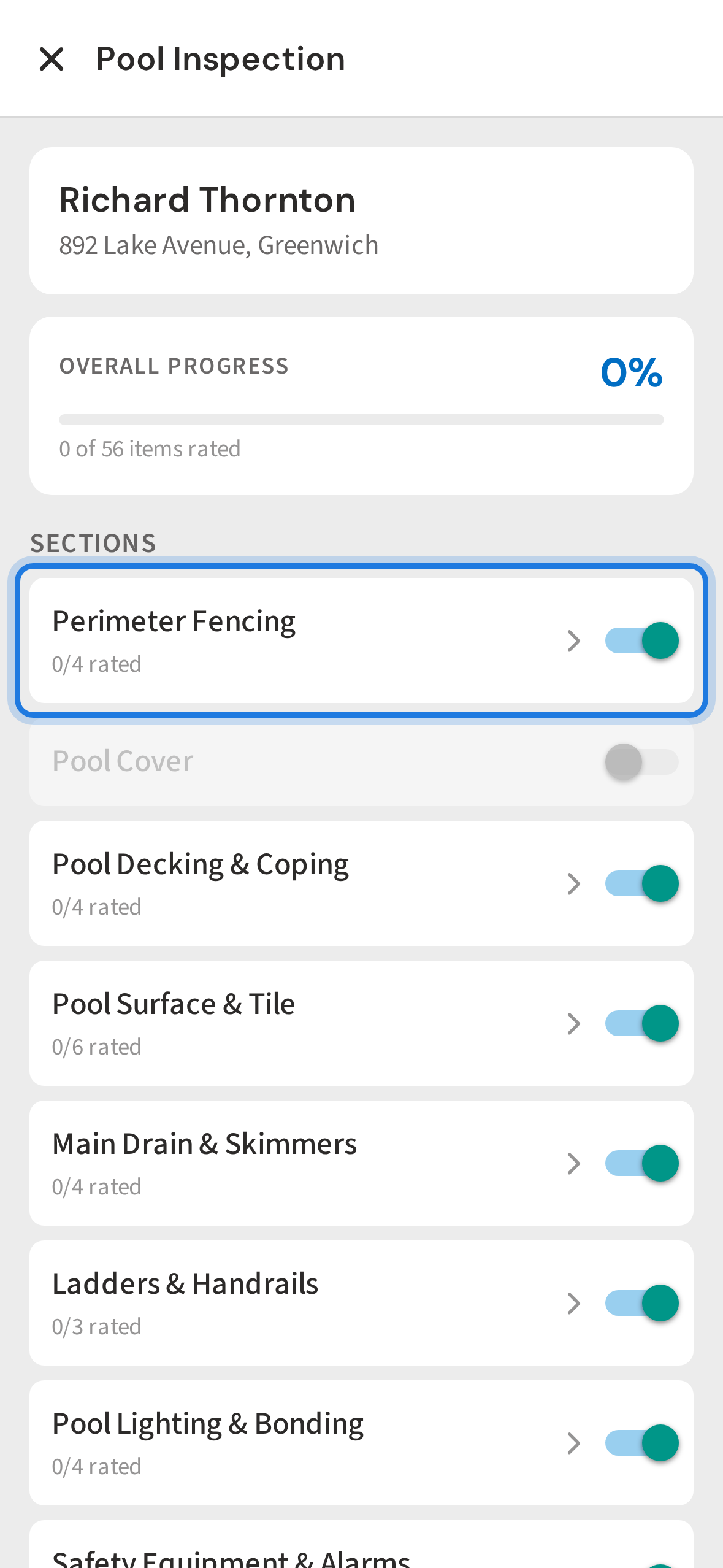Select the 892 Lake Avenue address

coord(219,245)
